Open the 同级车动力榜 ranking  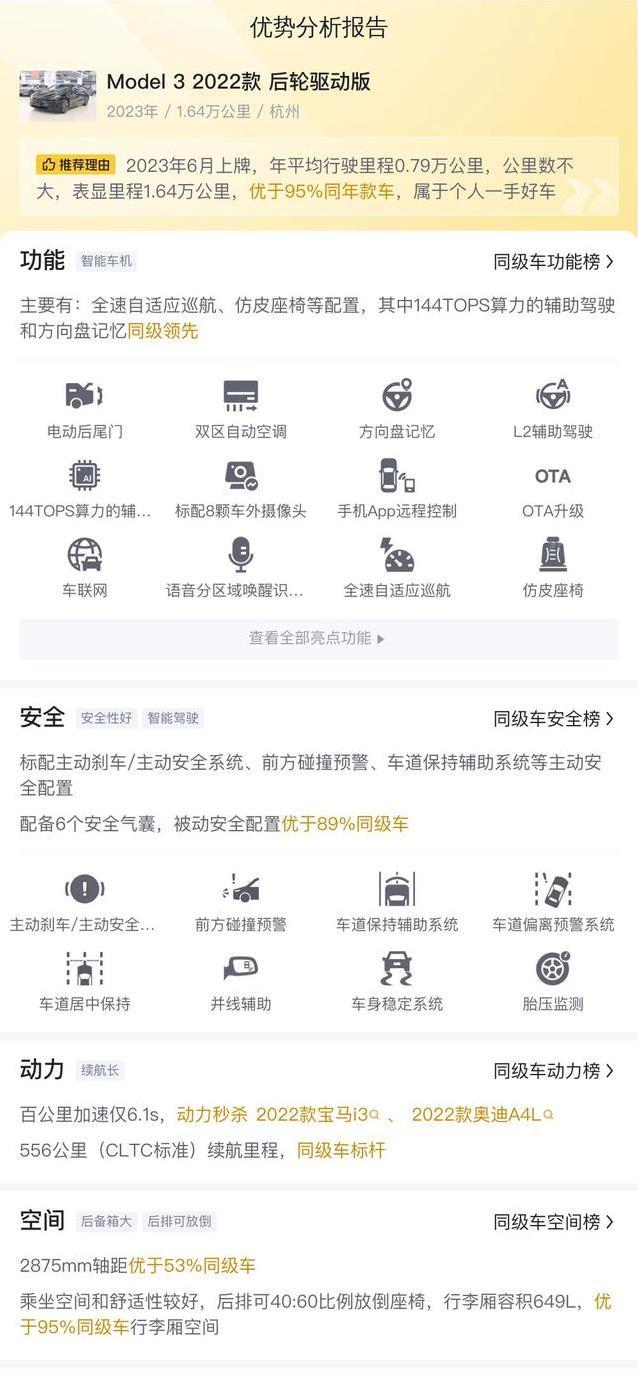553,1071
